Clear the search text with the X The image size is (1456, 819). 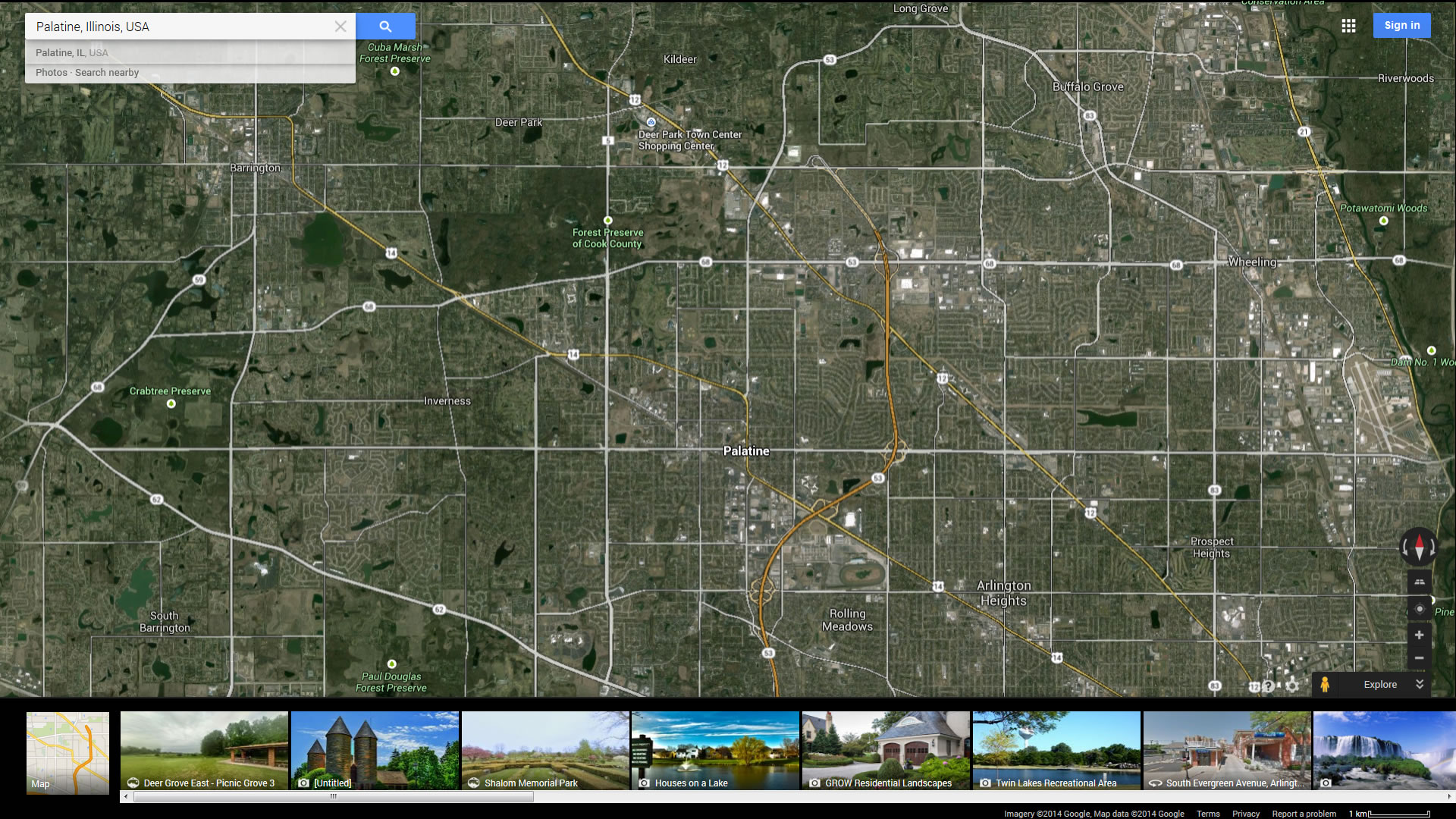(x=340, y=27)
